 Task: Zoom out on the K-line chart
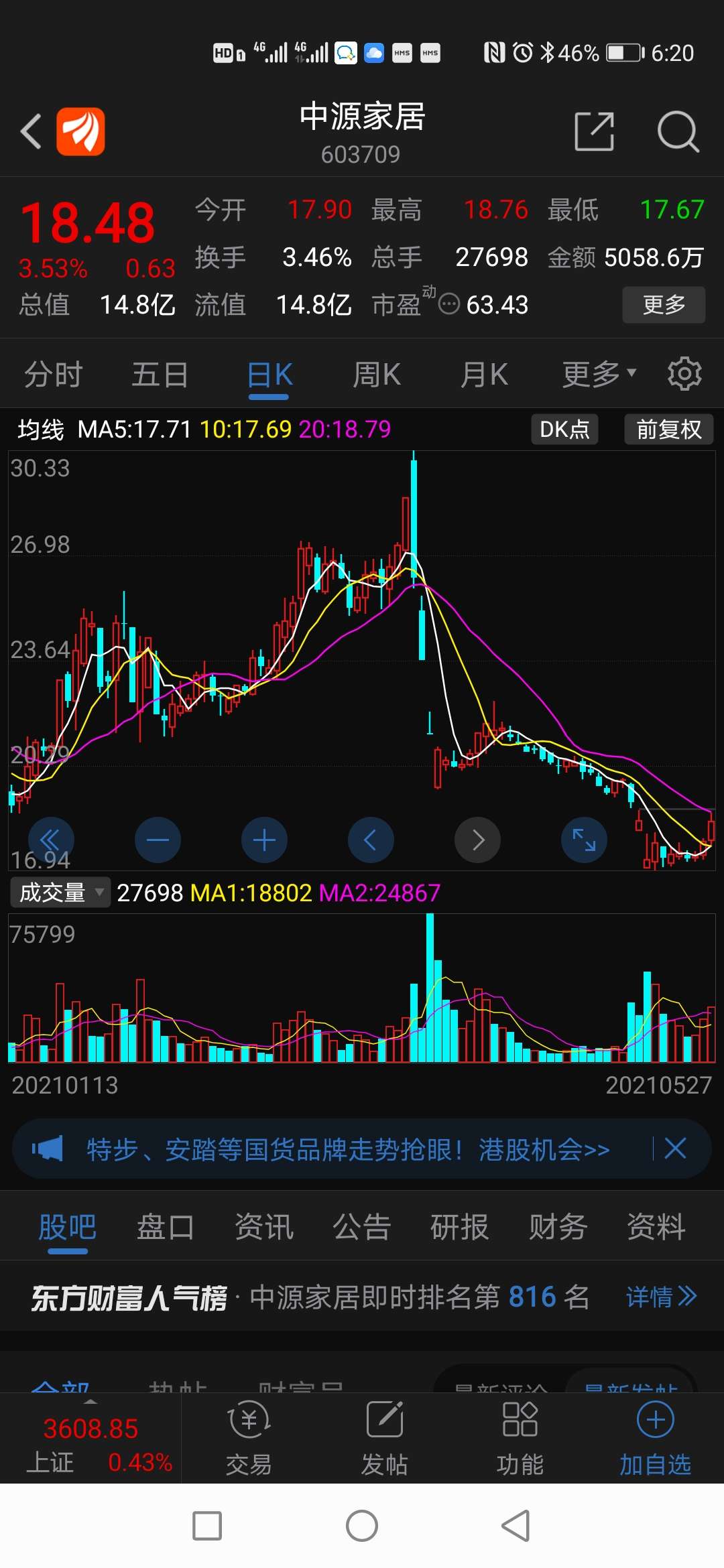pos(158,840)
